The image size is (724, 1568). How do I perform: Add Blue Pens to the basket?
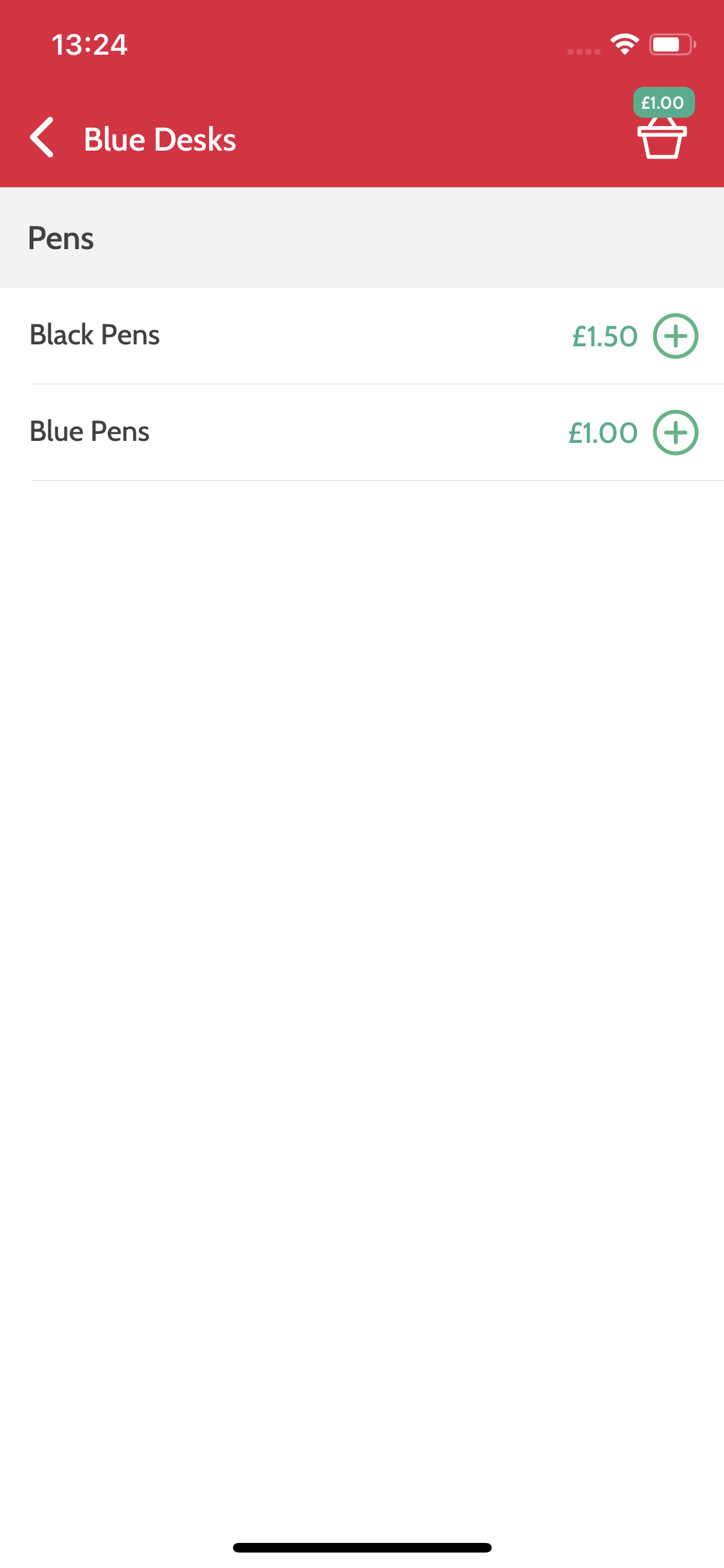(x=675, y=433)
